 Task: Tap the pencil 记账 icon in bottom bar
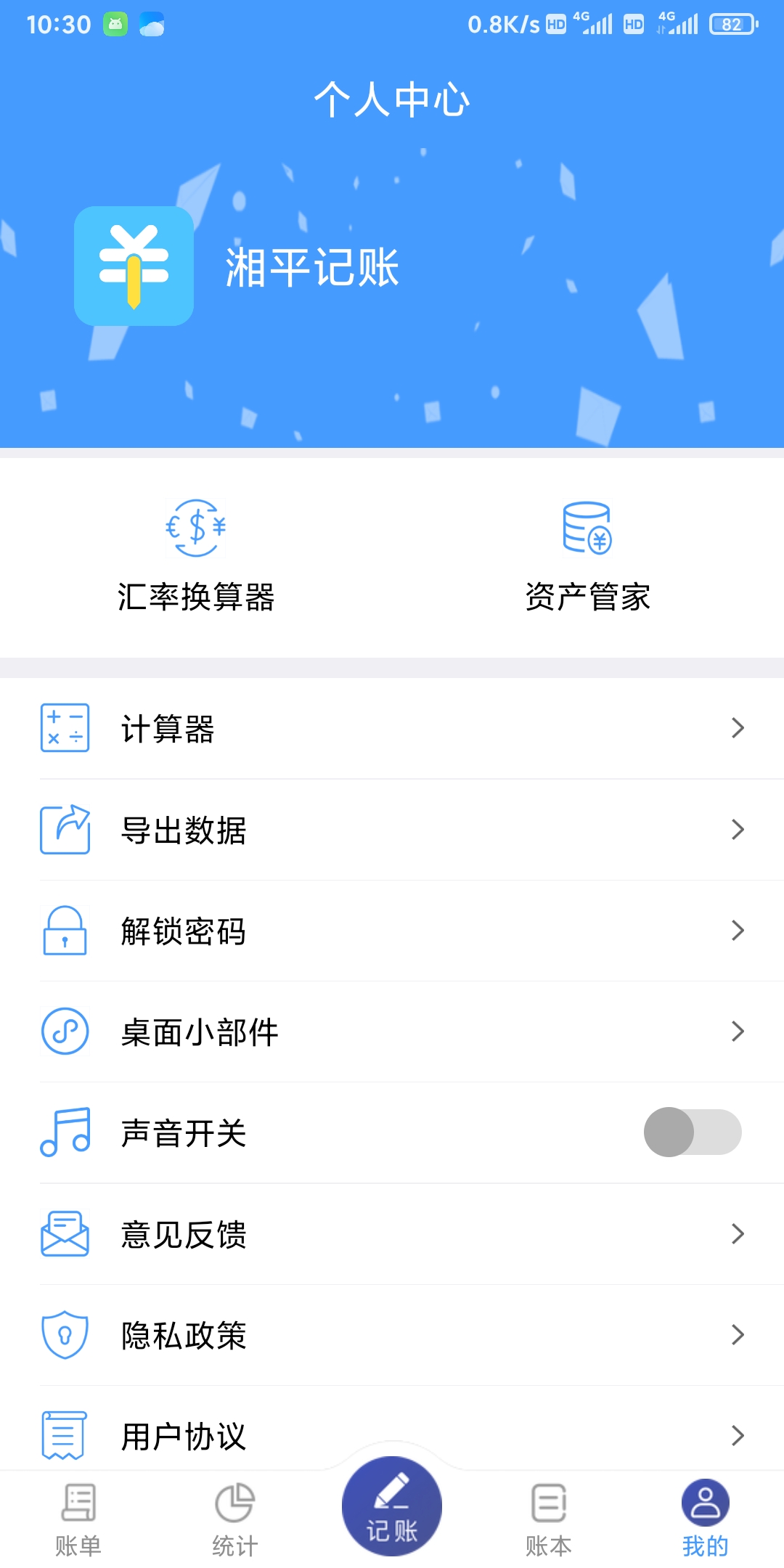coord(391,1508)
